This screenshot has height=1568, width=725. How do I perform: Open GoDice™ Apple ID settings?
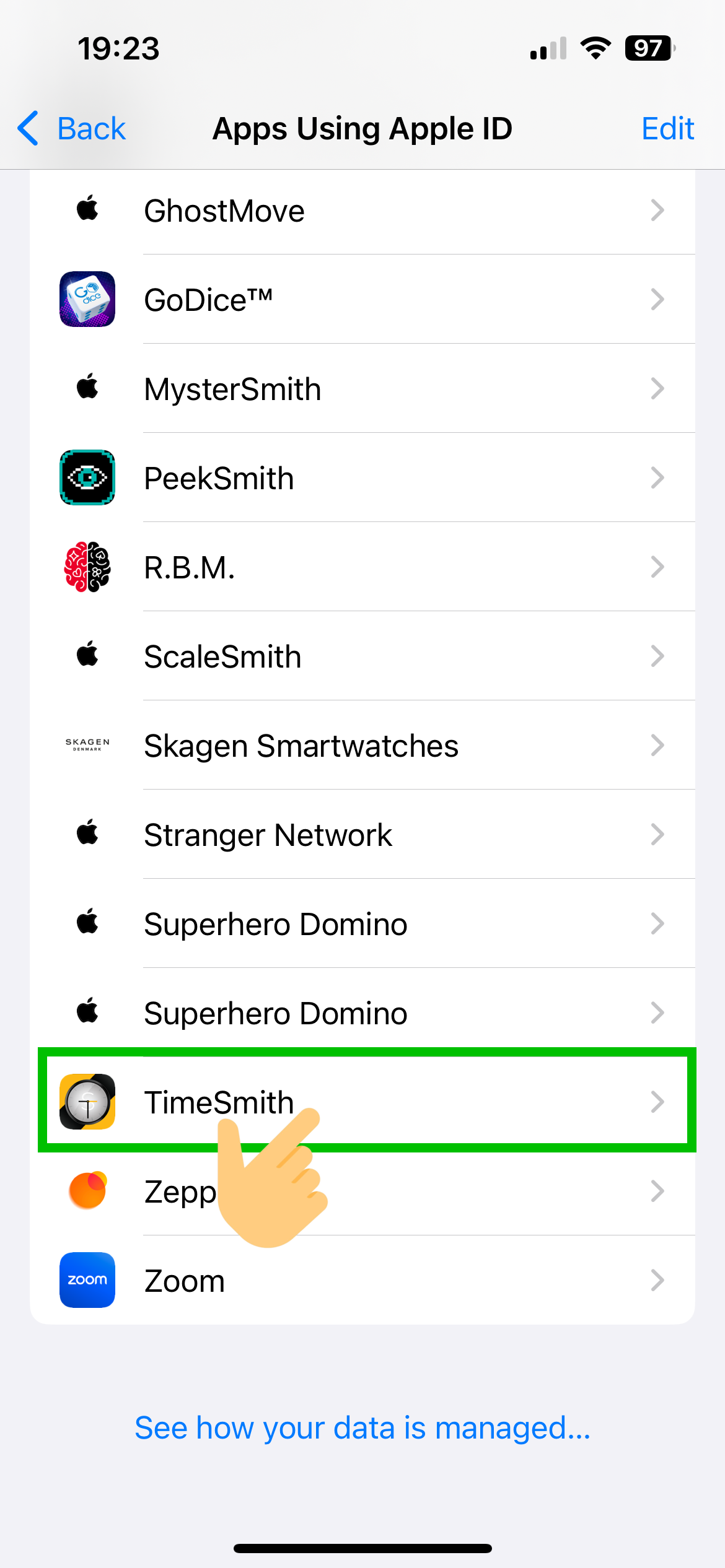tap(362, 300)
